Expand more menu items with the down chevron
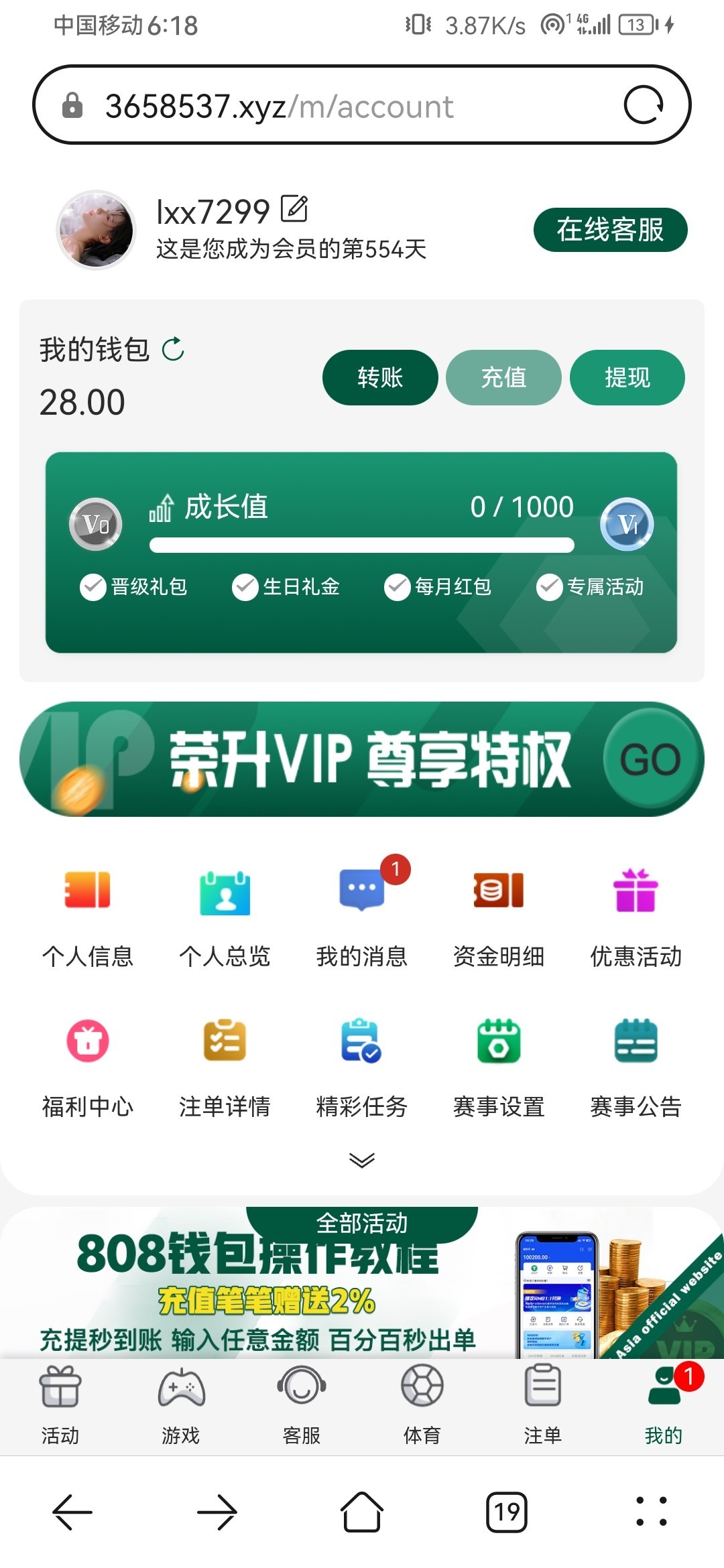Screen dimensions: 724x1568 pos(362,1160)
